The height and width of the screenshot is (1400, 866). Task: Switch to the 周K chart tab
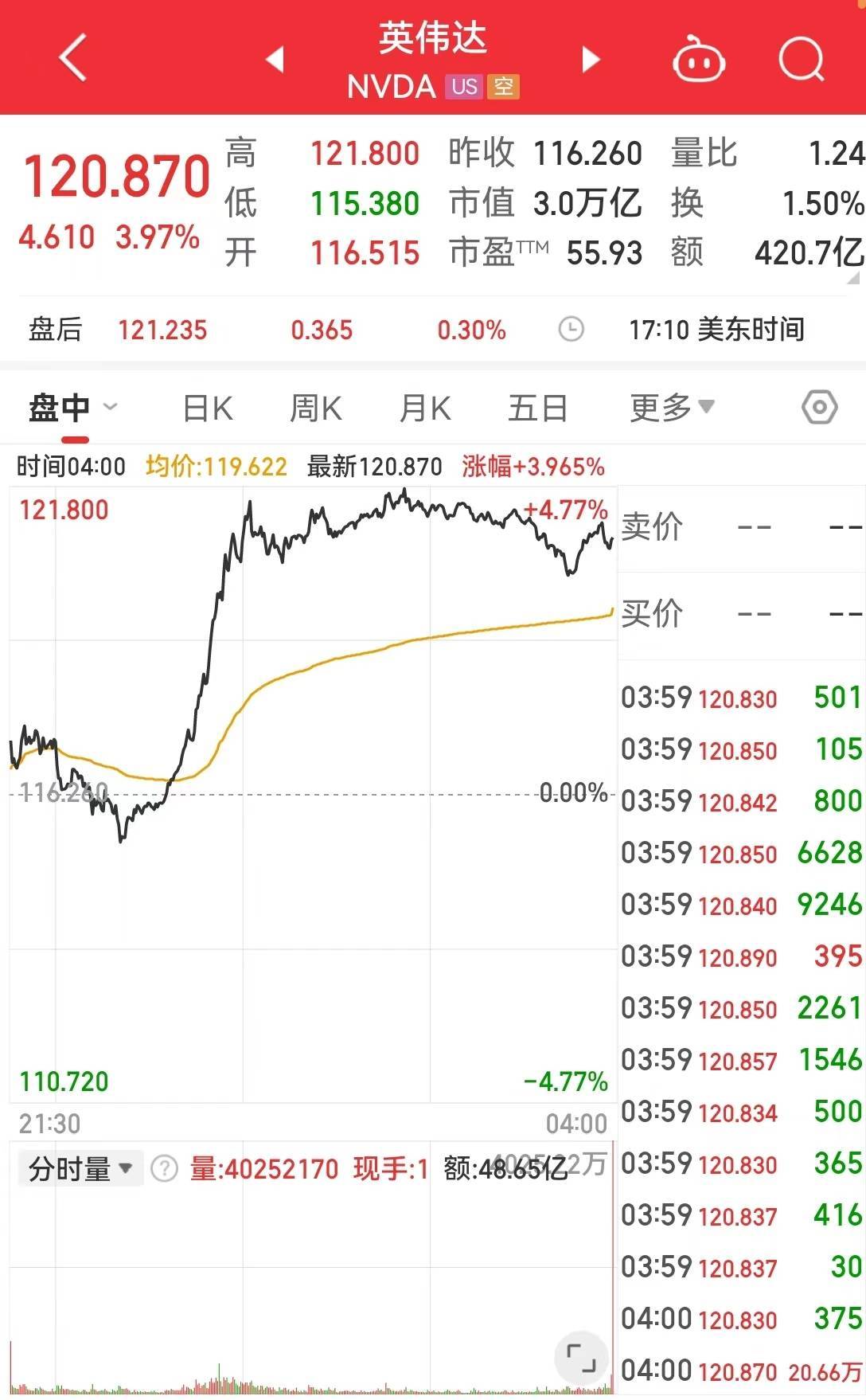[x=315, y=409]
